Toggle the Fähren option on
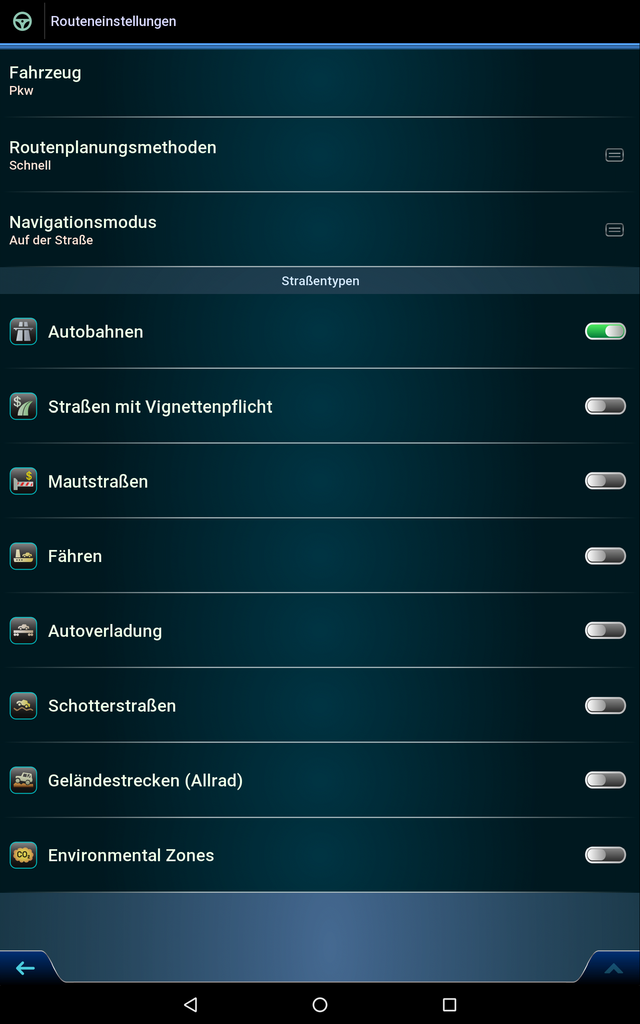Viewport: 640px width, 1024px height. coord(605,556)
